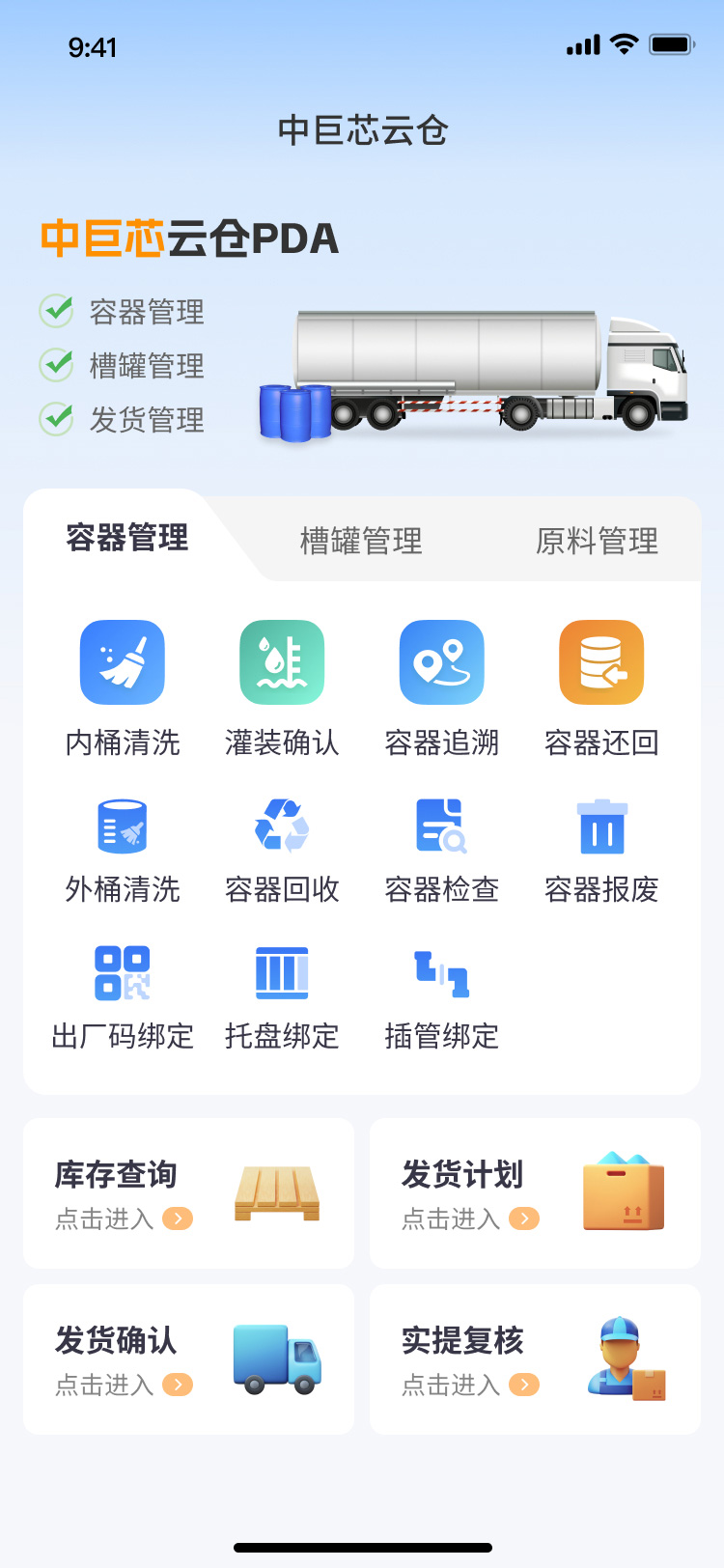Open 灌装确认 function

(281, 661)
